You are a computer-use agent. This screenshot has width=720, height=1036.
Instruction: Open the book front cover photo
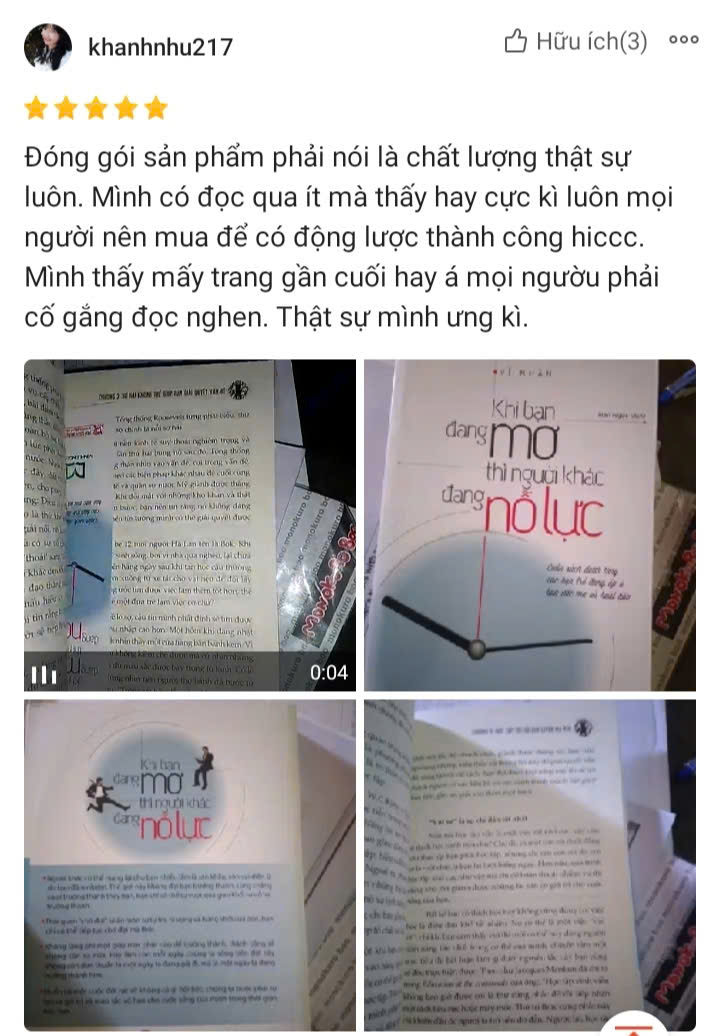click(530, 525)
